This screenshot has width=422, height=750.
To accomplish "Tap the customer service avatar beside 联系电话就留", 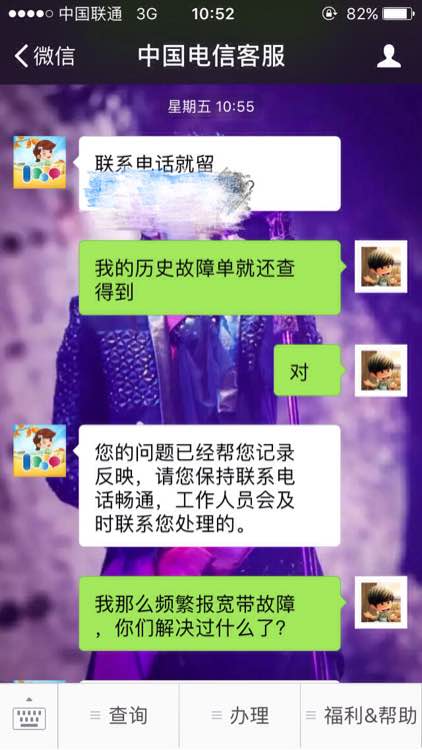I will pos(40,162).
